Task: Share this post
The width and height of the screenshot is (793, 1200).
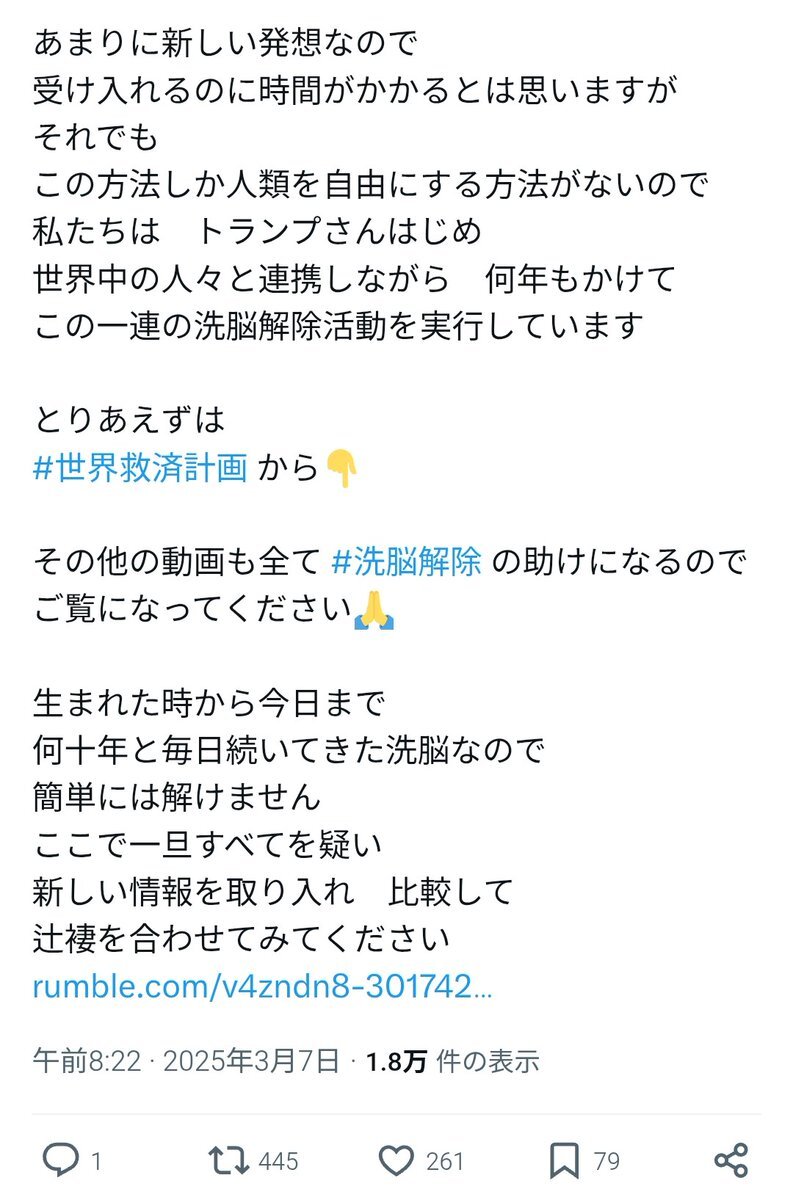Action: tap(732, 1160)
